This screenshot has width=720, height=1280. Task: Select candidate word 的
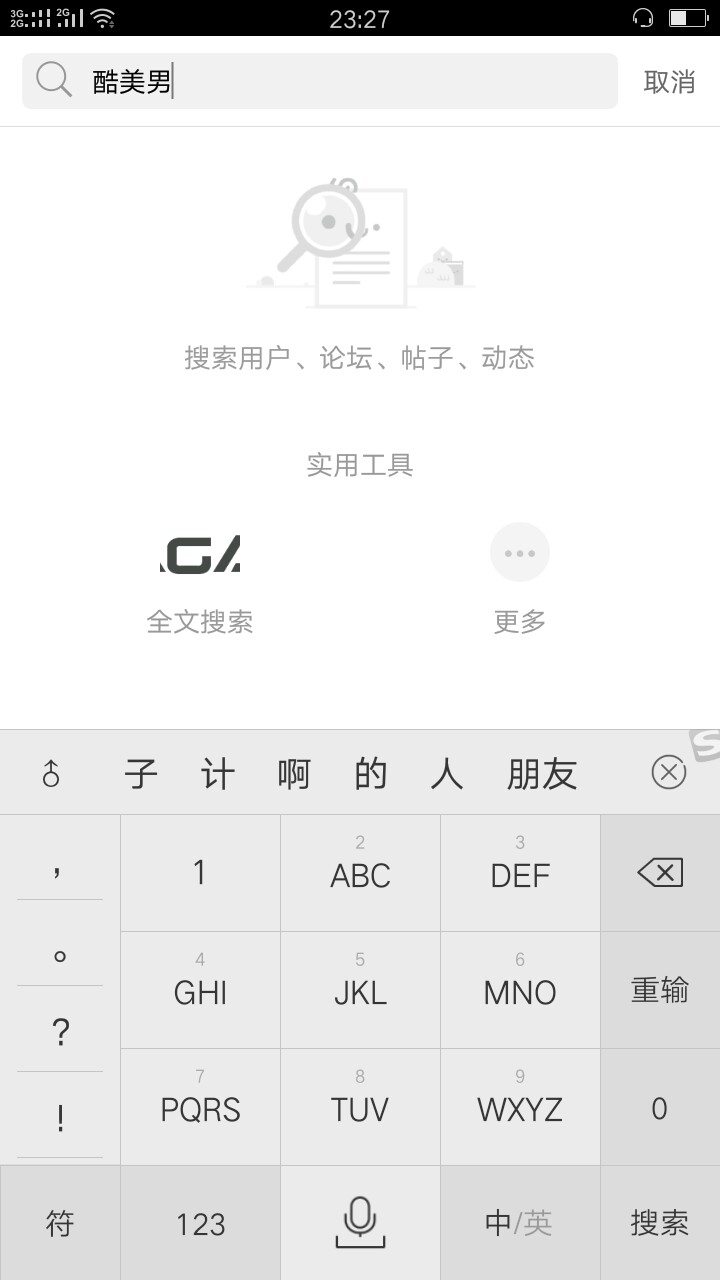(x=371, y=774)
